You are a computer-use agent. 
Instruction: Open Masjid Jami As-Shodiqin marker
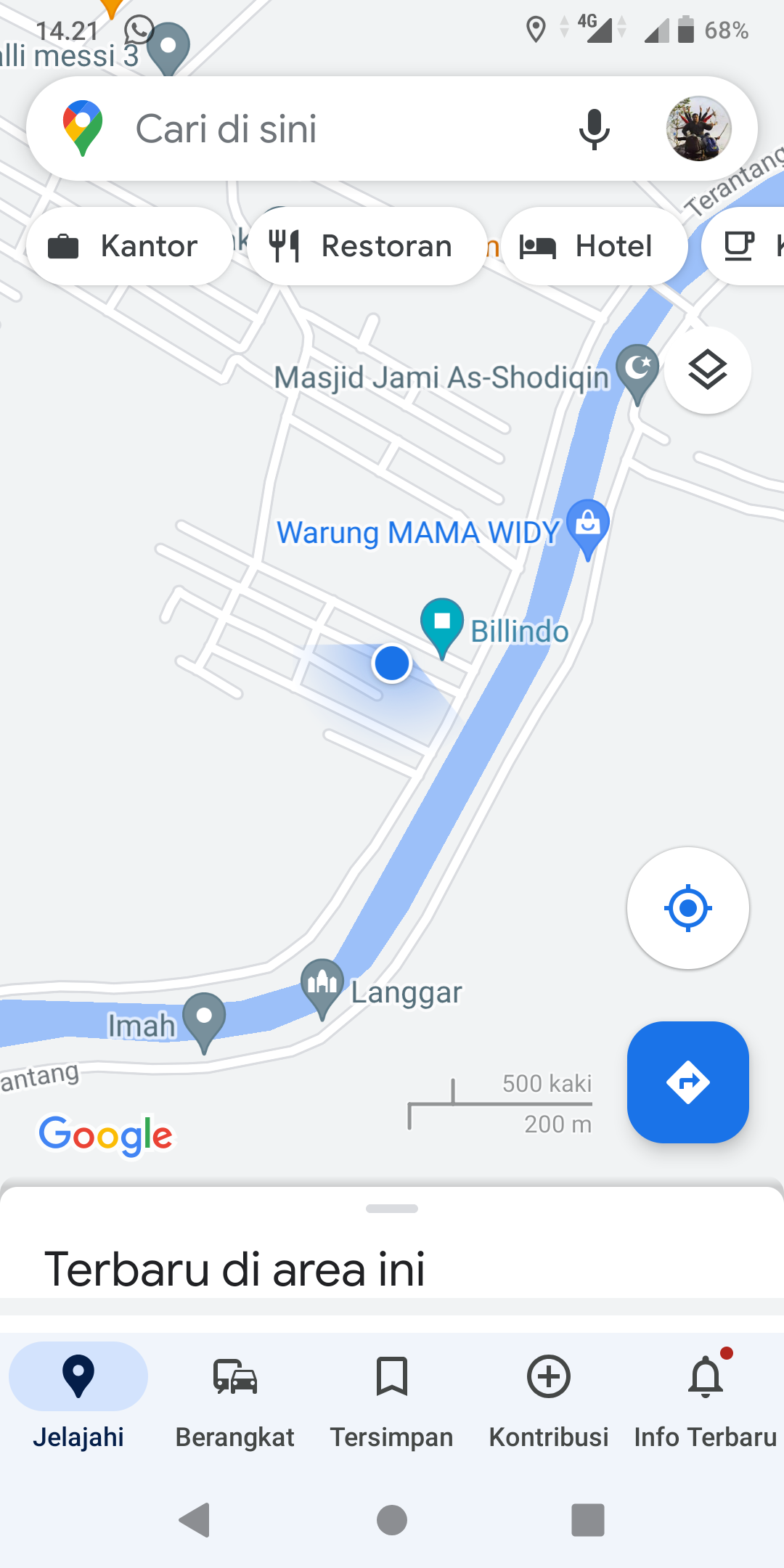point(637,369)
